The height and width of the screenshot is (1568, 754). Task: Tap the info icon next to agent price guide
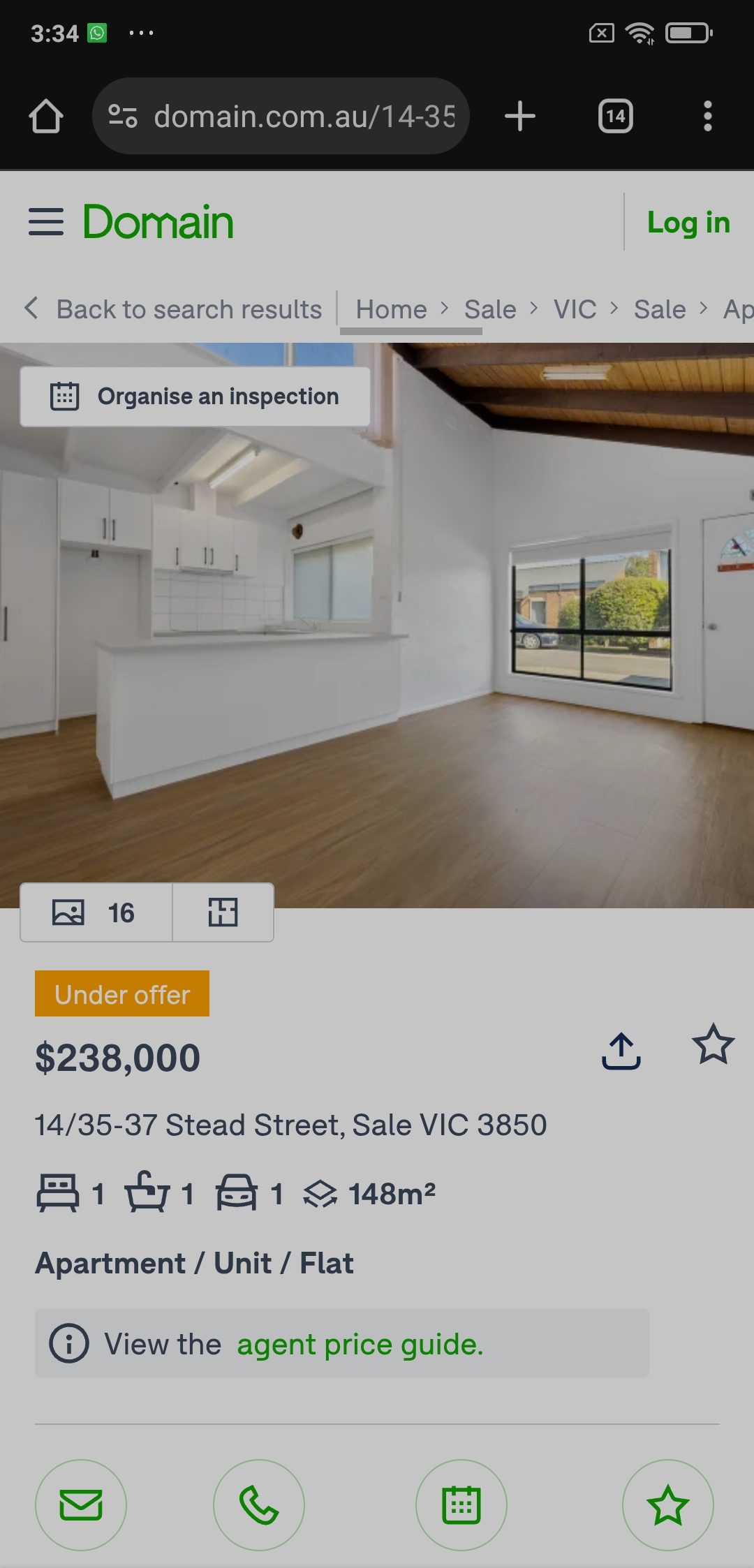pyautogui.click(x=71, y=1343)
